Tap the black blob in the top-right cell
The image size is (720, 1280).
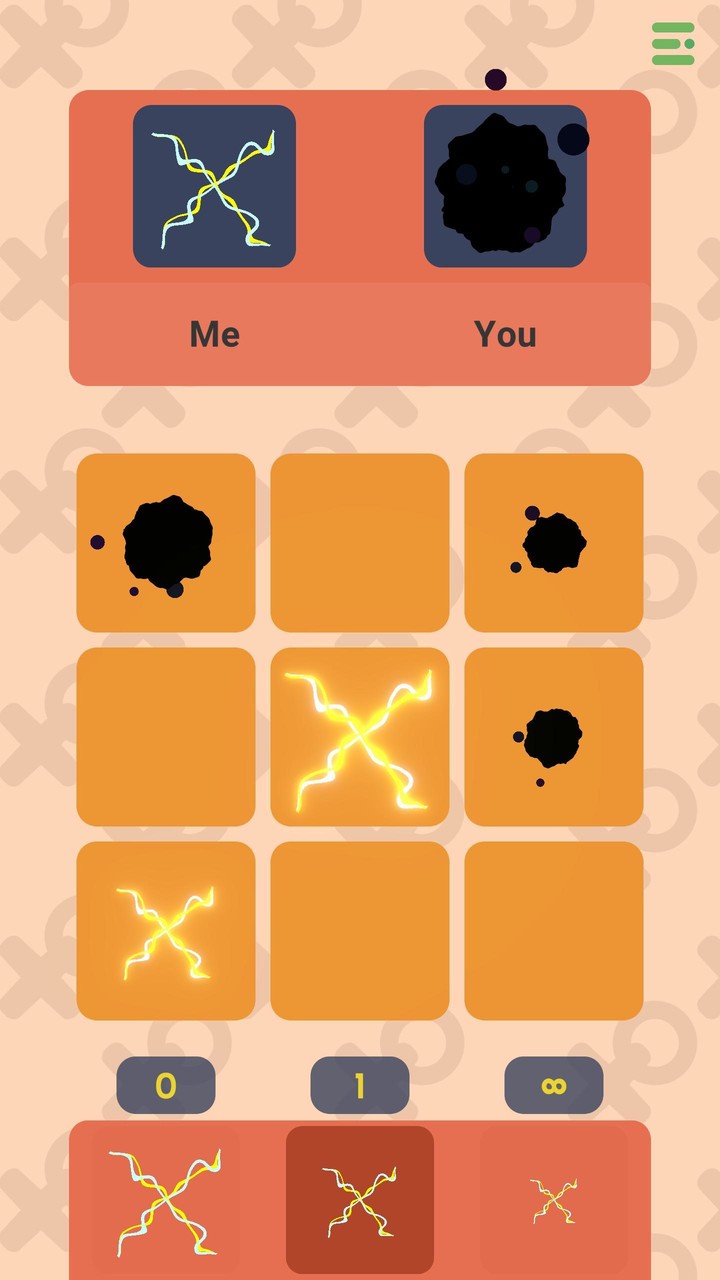(x=554, y=543)
